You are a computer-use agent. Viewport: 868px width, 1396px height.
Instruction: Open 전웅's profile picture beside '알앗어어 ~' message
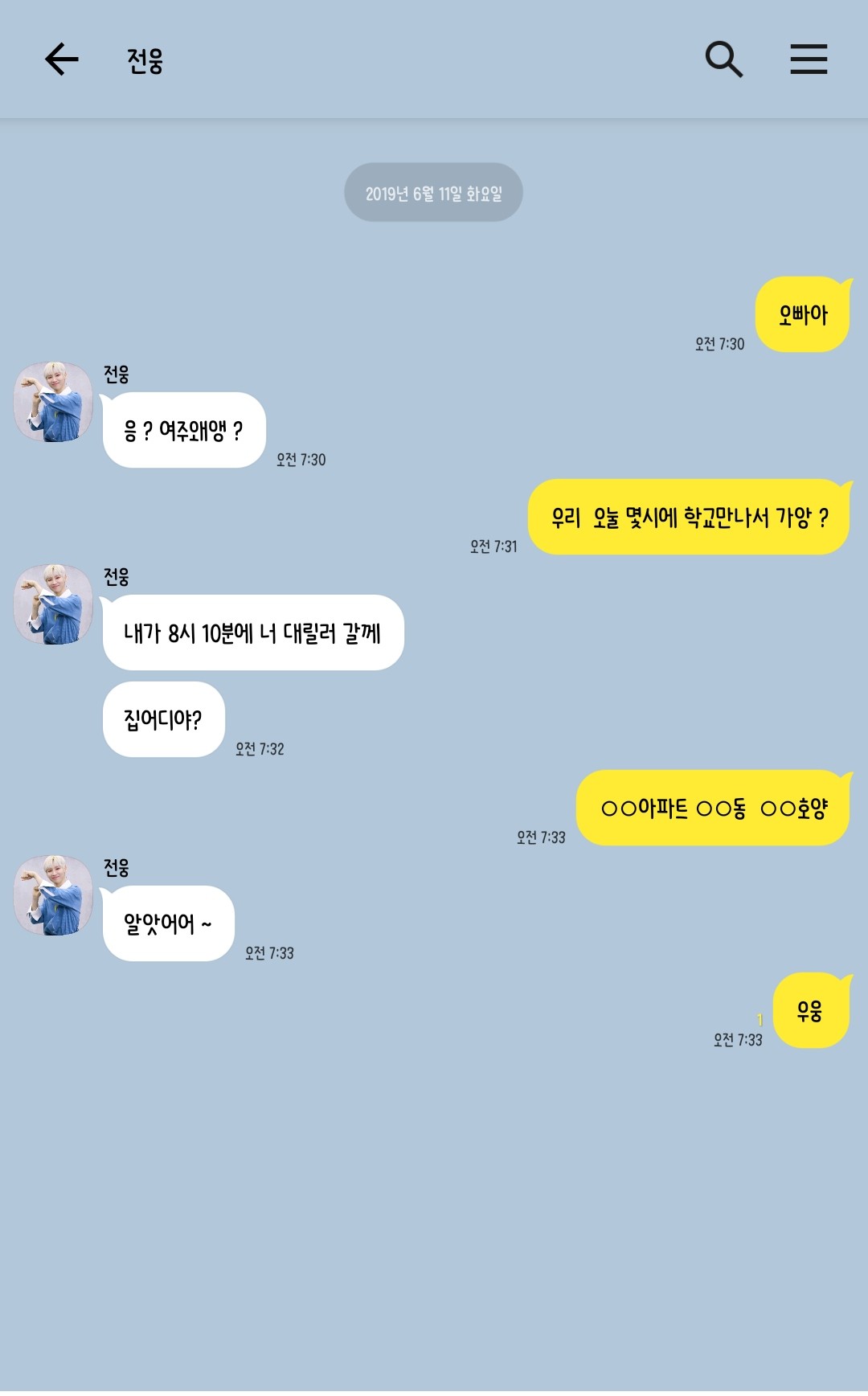pos(53,895)
